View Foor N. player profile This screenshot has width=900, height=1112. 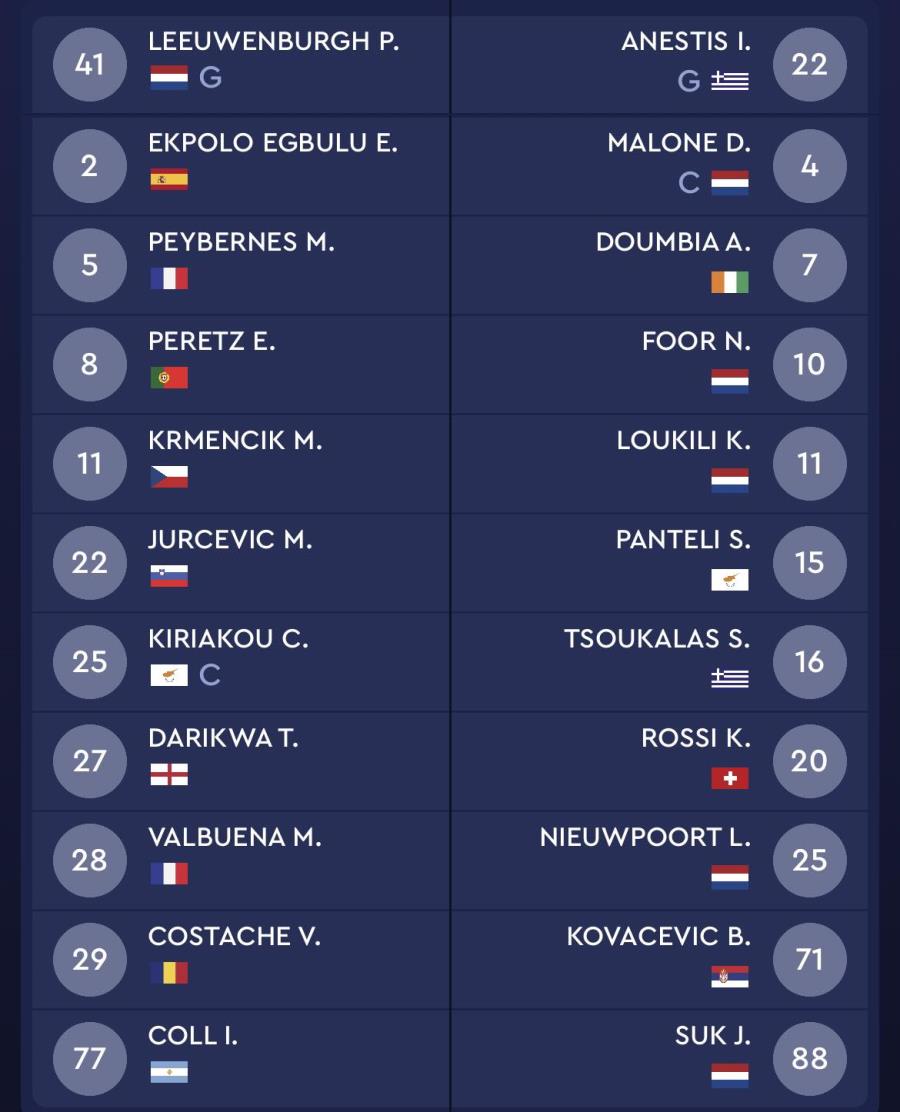pos(695,341)
